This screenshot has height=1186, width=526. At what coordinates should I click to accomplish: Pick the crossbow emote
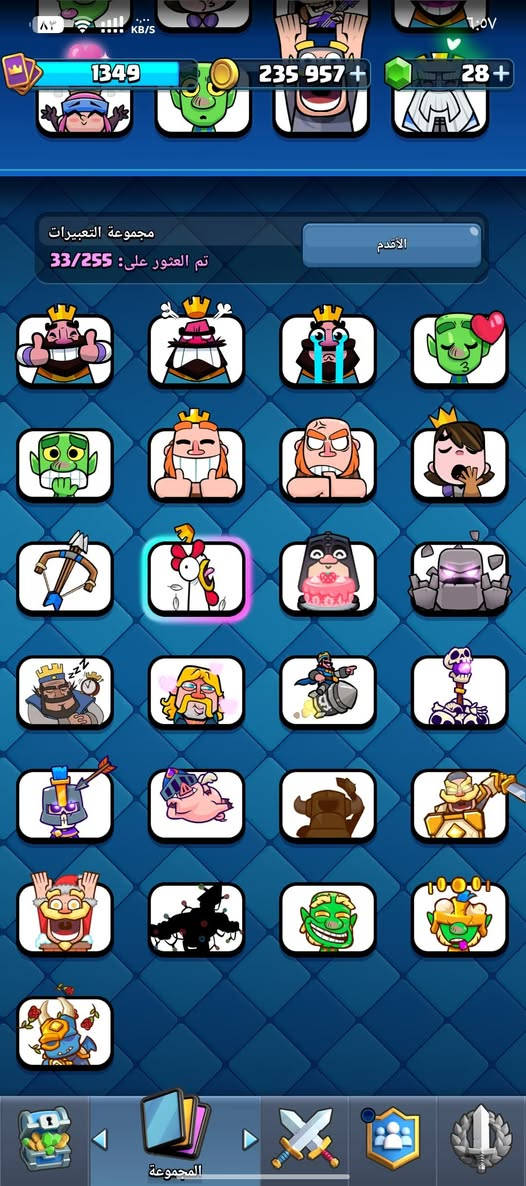65,576
